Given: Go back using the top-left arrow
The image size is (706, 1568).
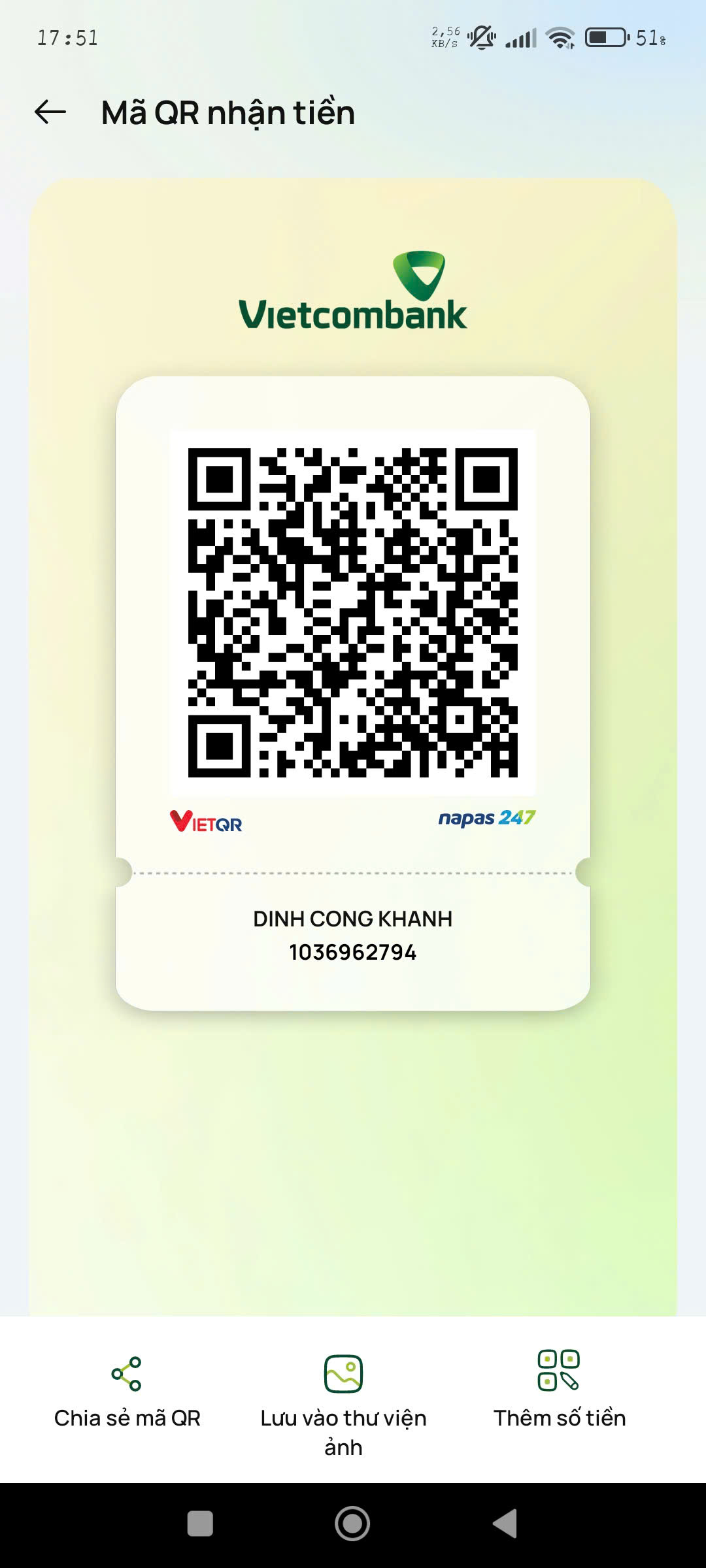Looking at the screenshot, I should point(50,112).
